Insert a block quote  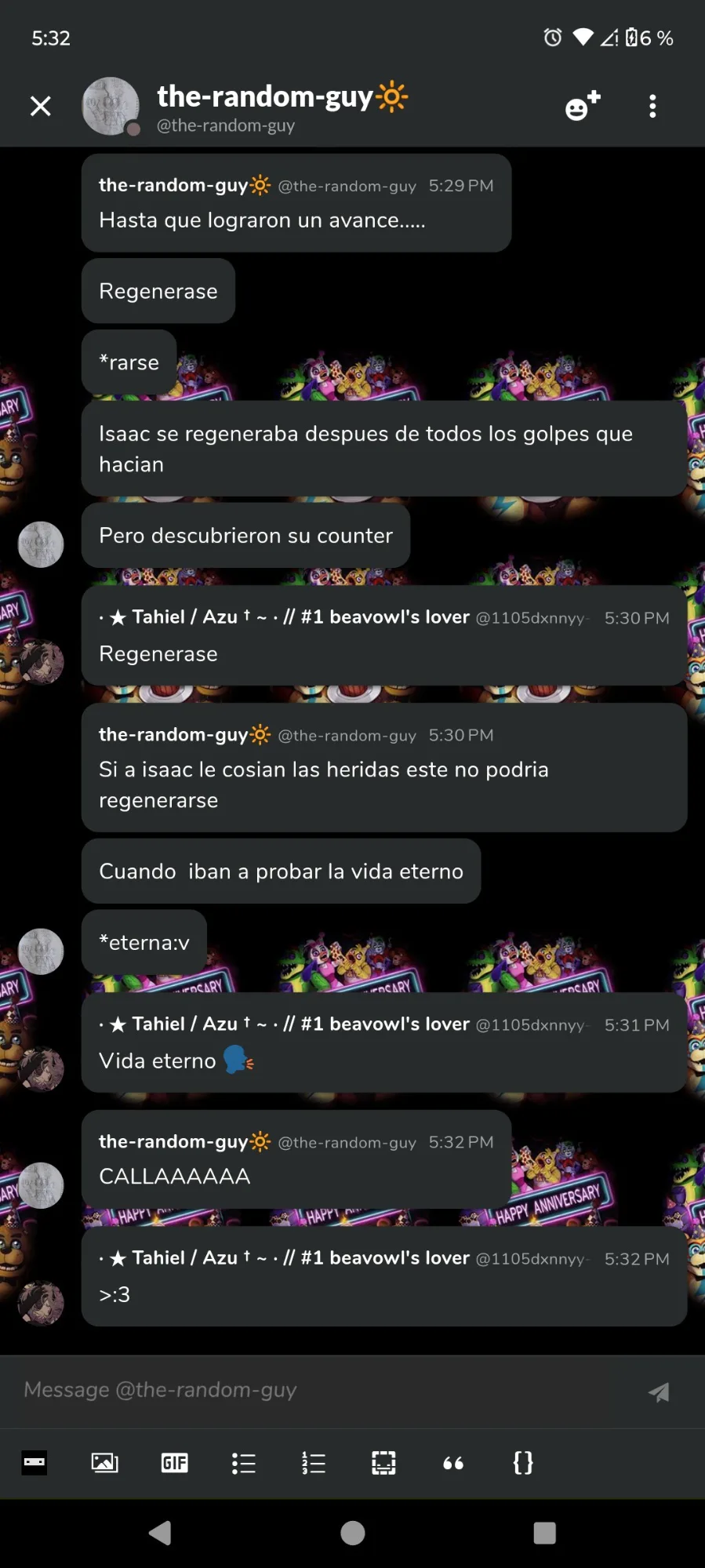pos(453,1462)
